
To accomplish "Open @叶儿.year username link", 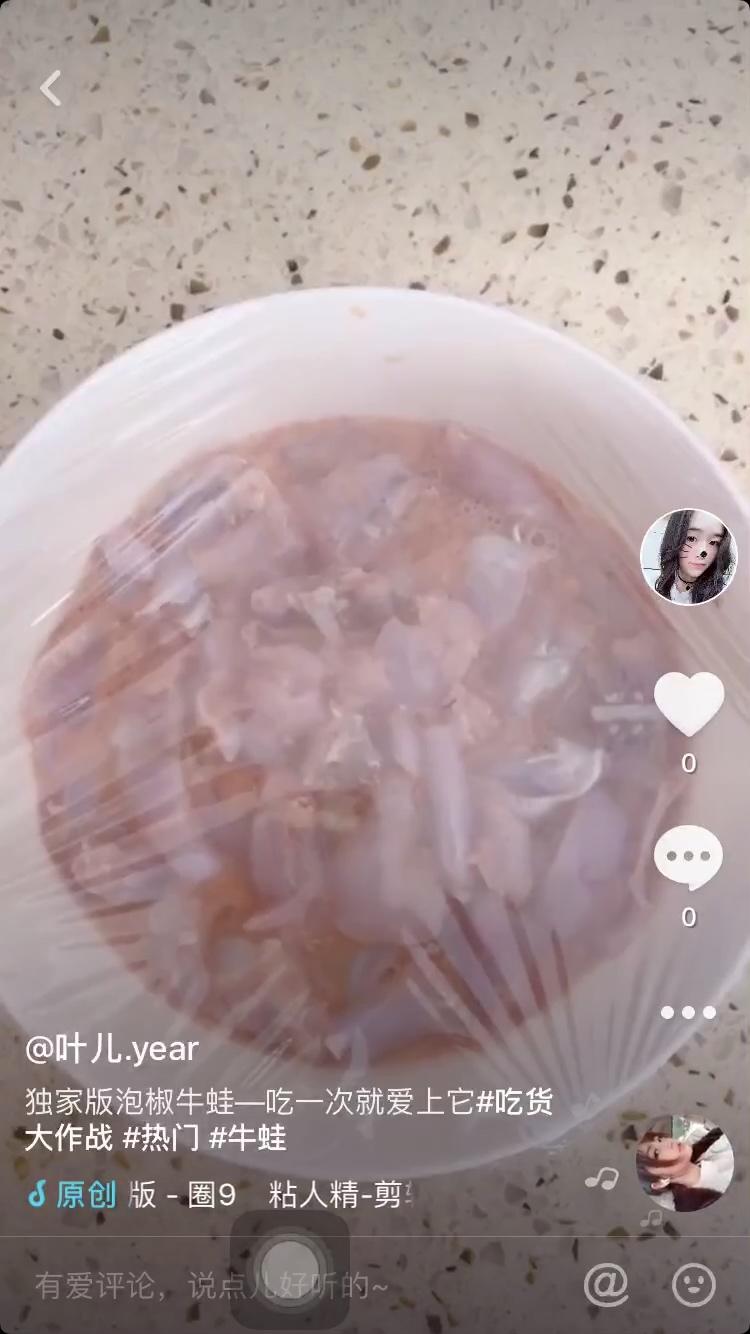I will click(112, 1049).
